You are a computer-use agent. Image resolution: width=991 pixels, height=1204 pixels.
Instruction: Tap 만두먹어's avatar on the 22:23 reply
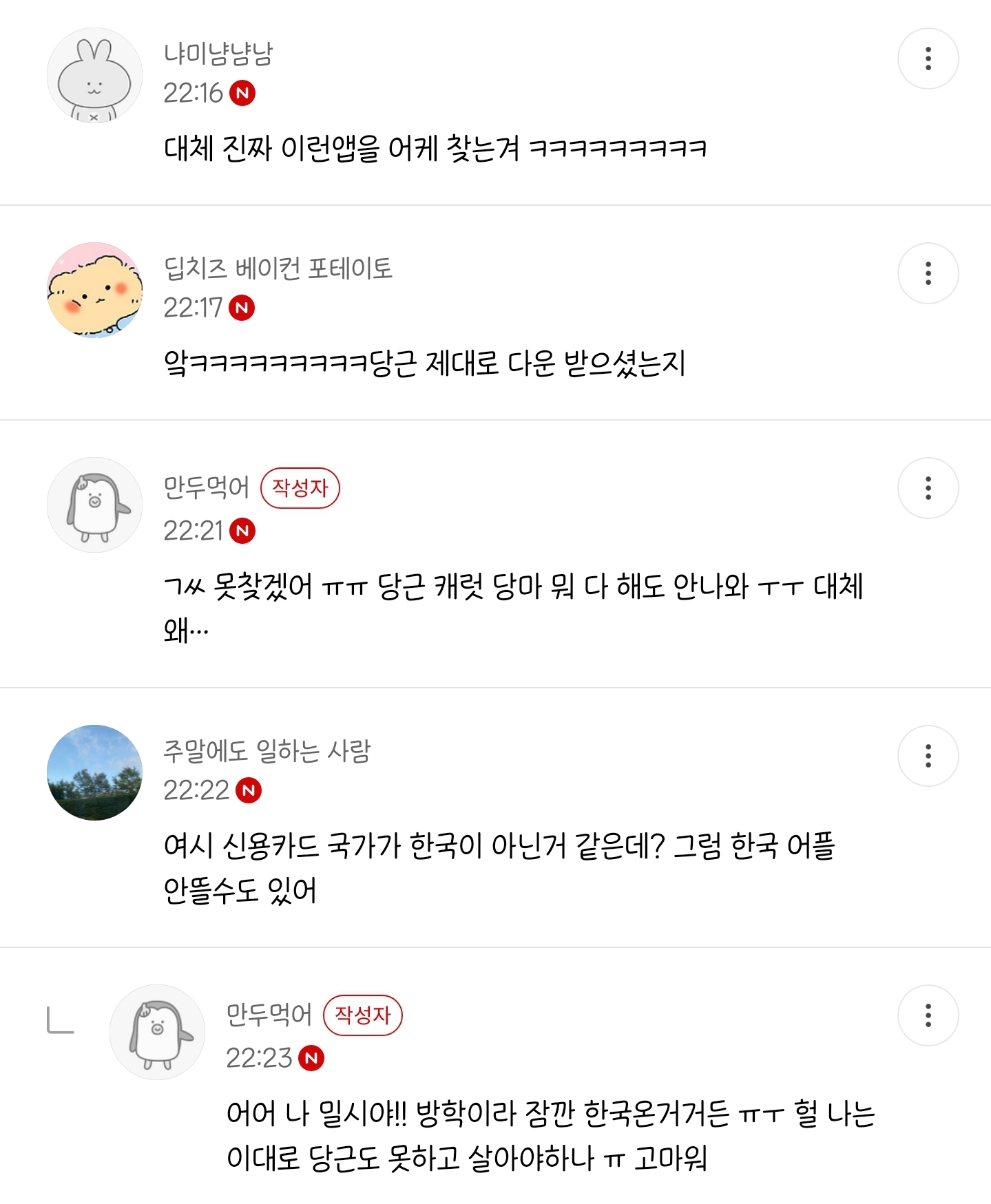click(x=157, y=1032)
